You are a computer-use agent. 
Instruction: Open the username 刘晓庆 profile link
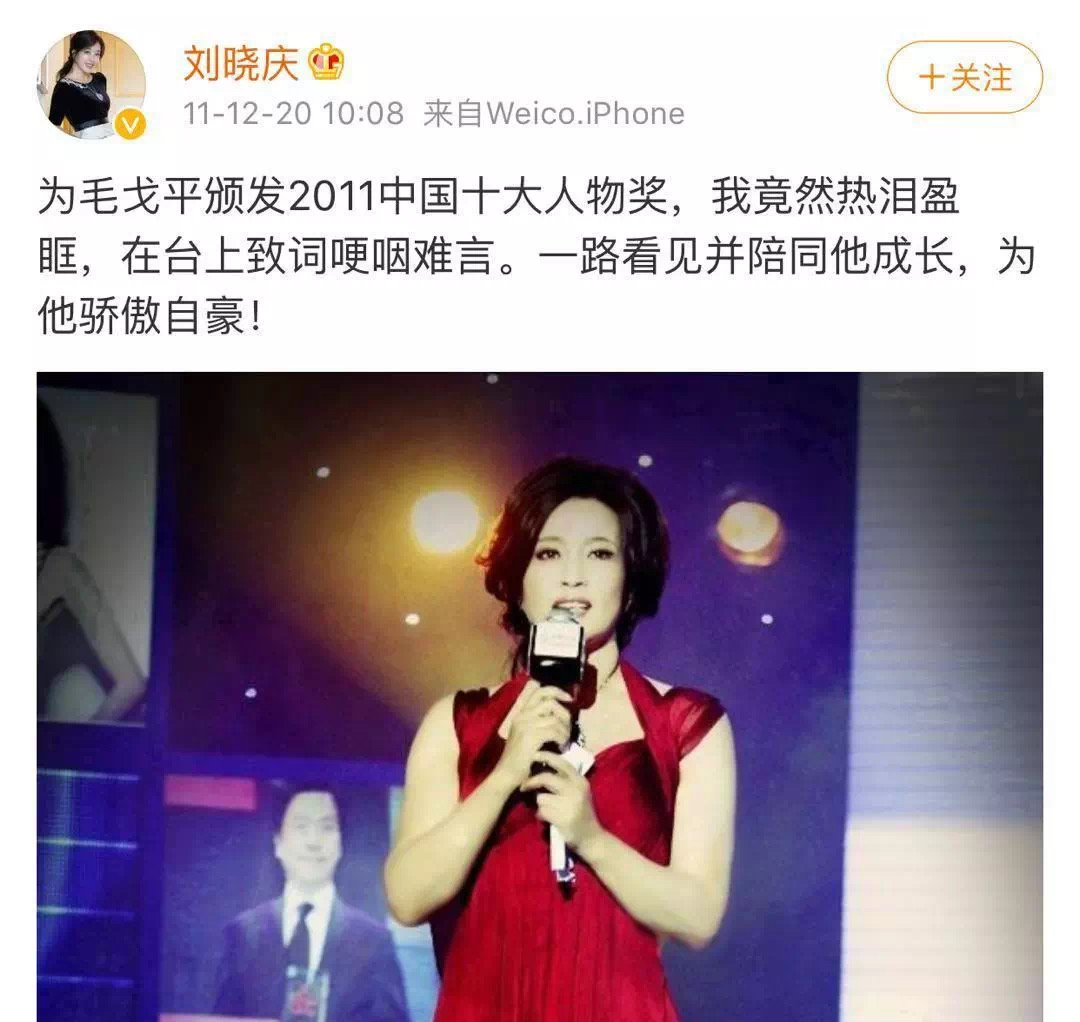tap(241, 63)
